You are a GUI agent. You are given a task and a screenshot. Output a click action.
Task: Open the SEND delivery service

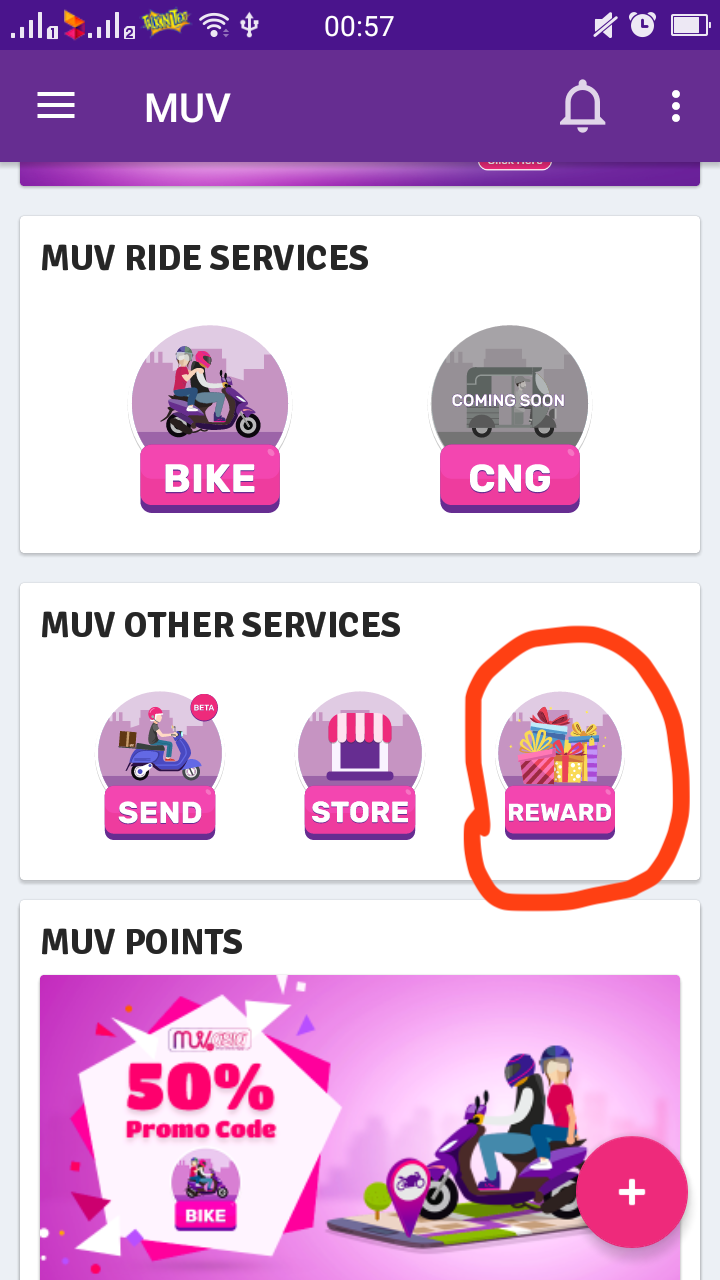[x=160, y=765]
